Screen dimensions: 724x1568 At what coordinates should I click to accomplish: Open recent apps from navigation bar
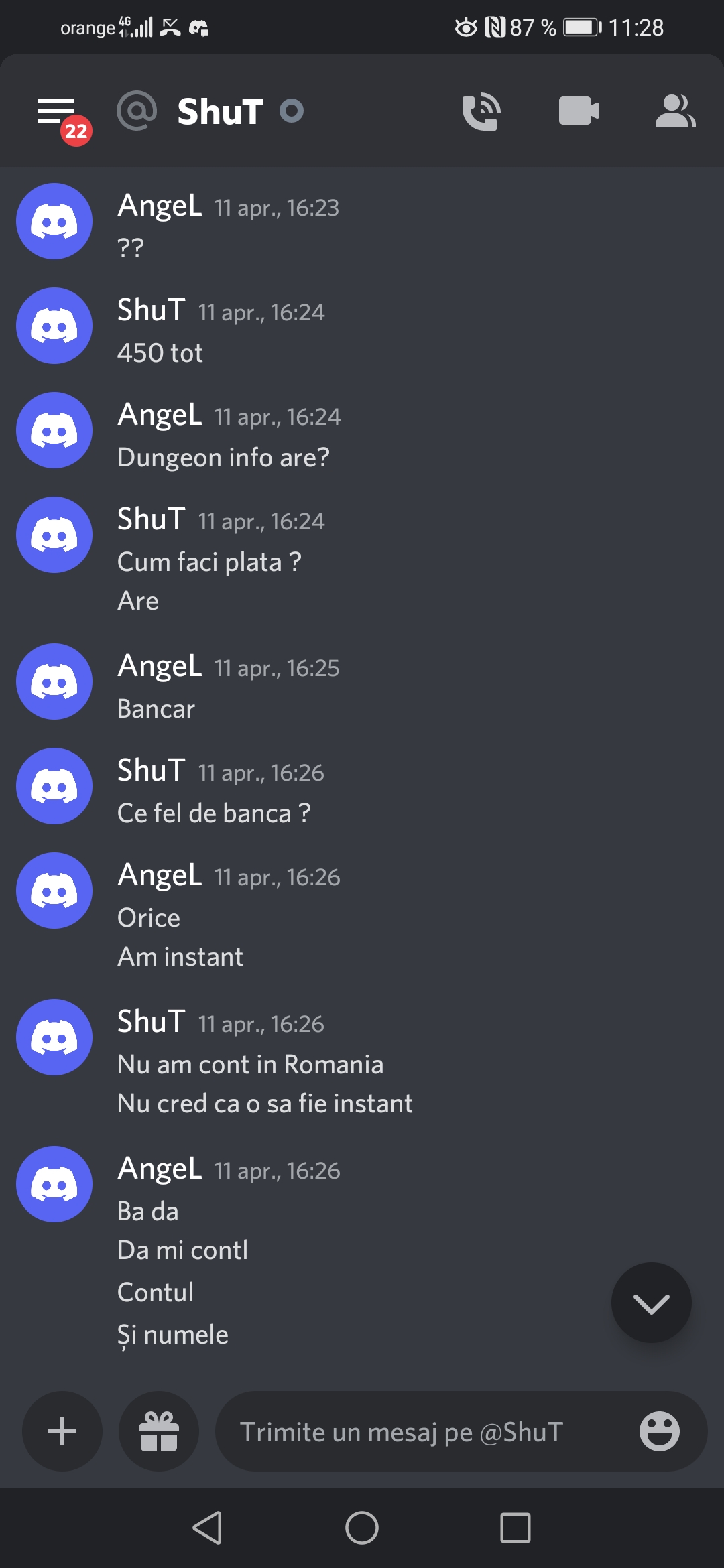point(515,1528)
